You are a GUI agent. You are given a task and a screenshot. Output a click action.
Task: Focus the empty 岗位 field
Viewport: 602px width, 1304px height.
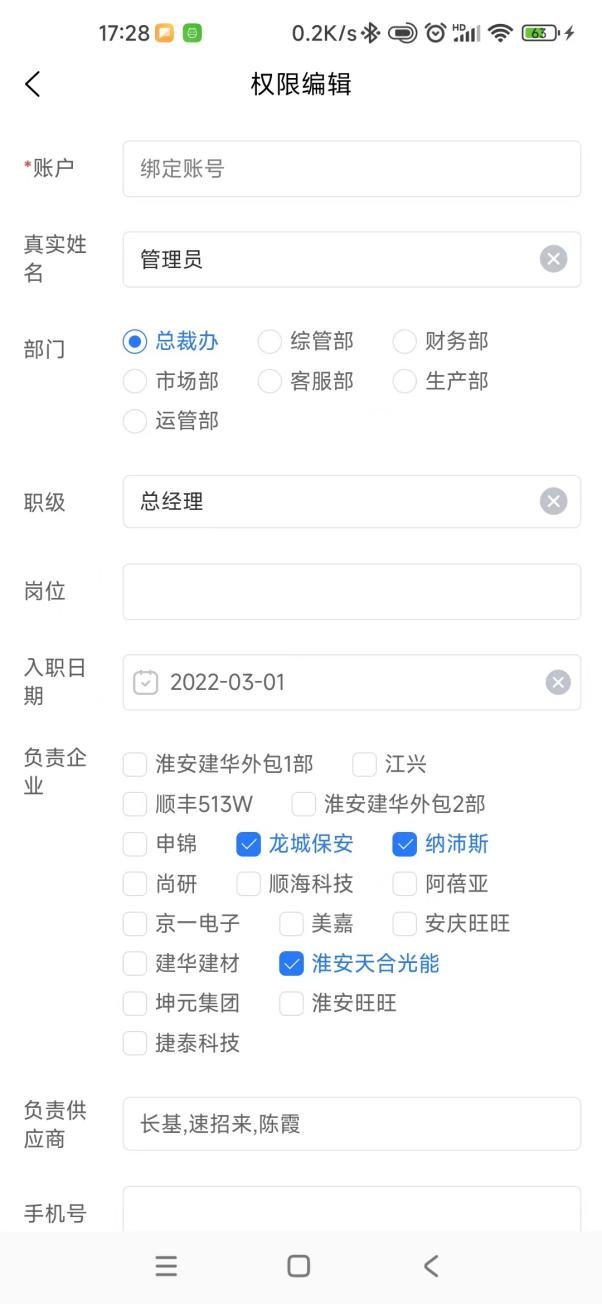(x=351, y=591)
